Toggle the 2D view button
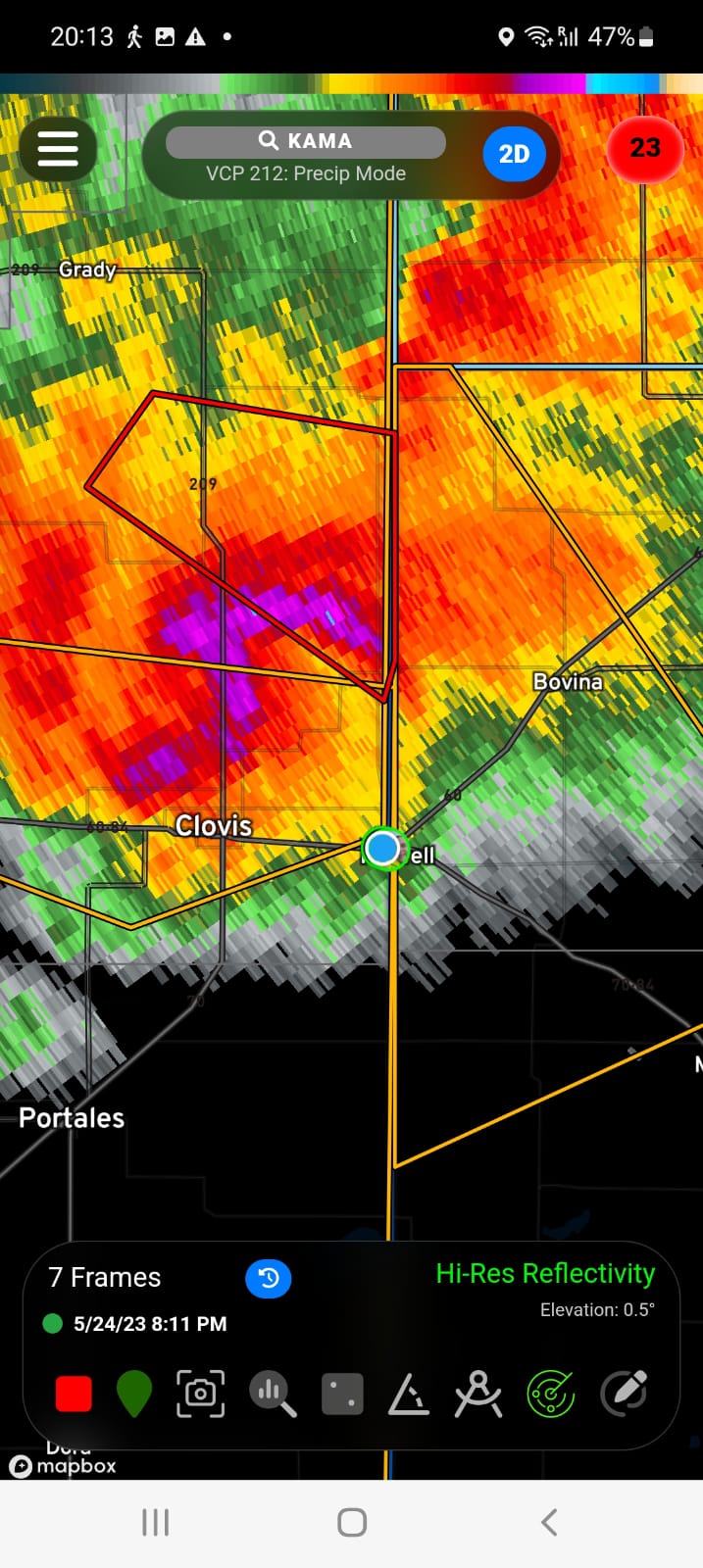 coord(514,154)
